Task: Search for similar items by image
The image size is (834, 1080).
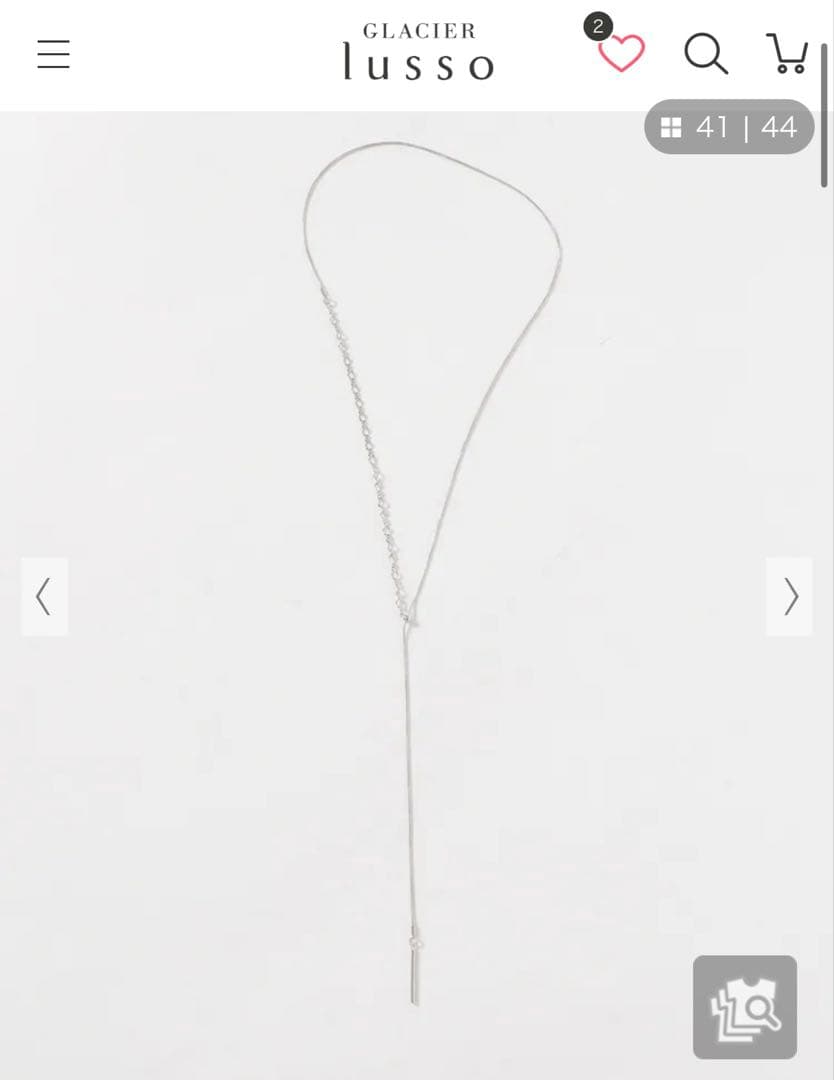Action: pyautogui.click(x=744, y=1007)
